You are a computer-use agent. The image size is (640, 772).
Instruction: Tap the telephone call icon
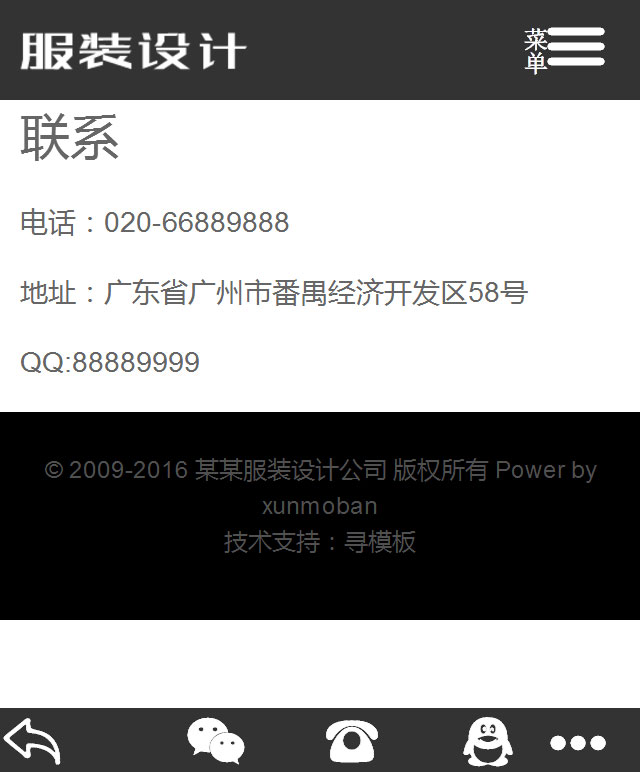[x=352, y=742]
